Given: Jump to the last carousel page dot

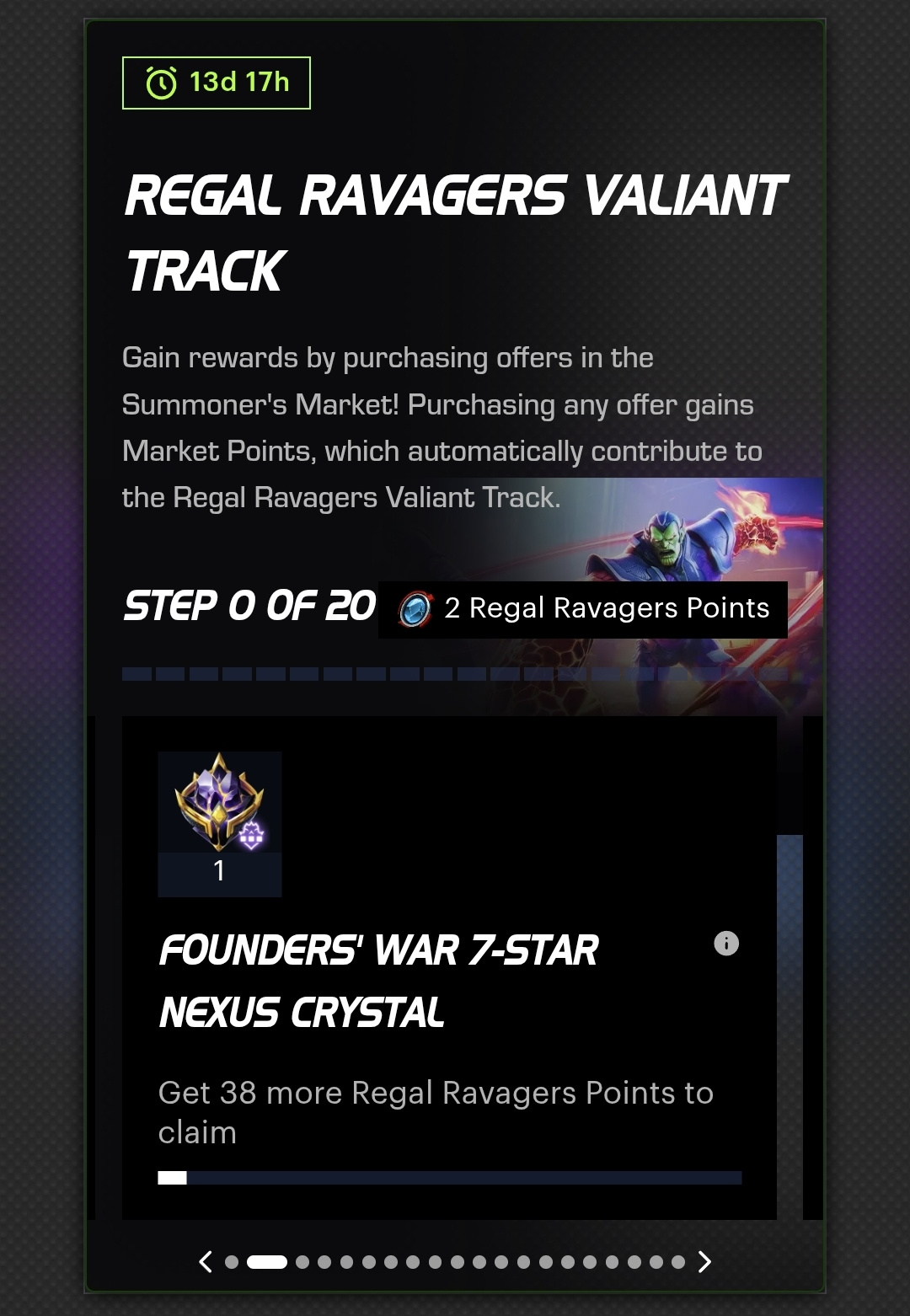Looking at the screenshot, I should [678, 1262].
